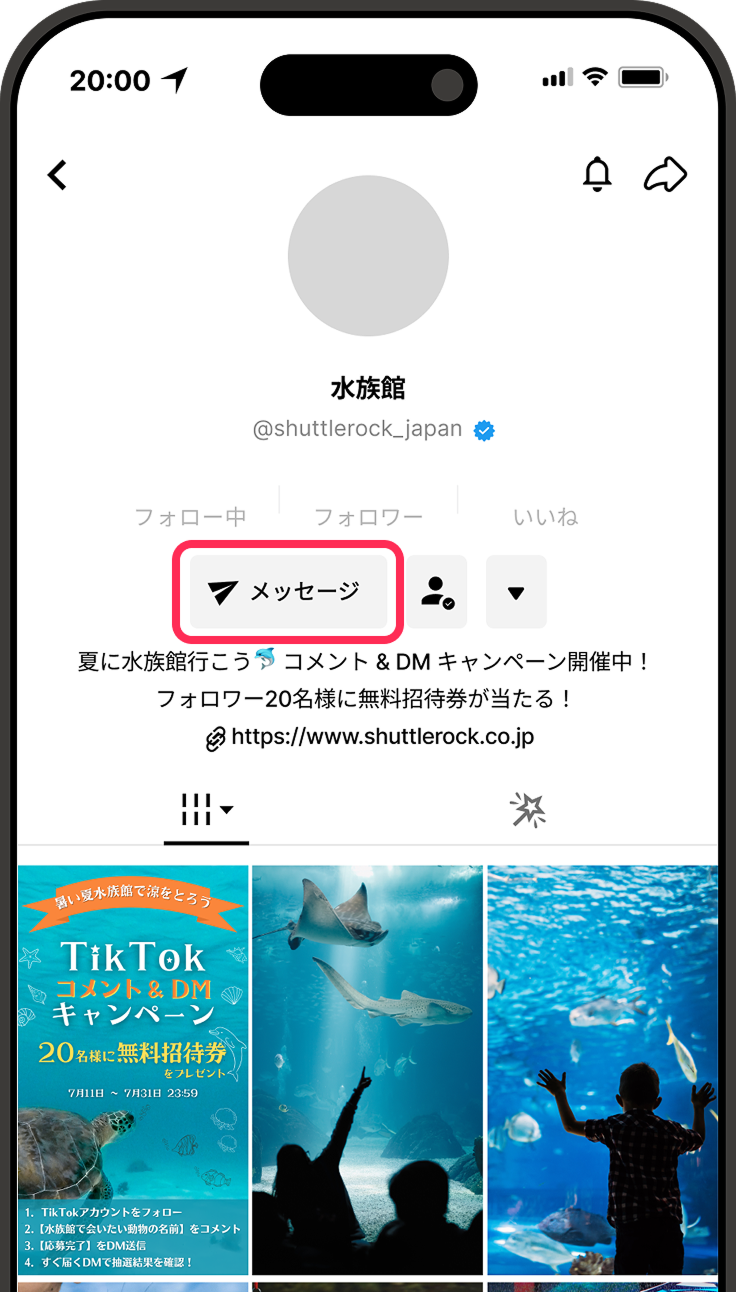Open the shuttlerock.co.jp link
This screenshot has height=1292, width=736.
click(382, 738)
